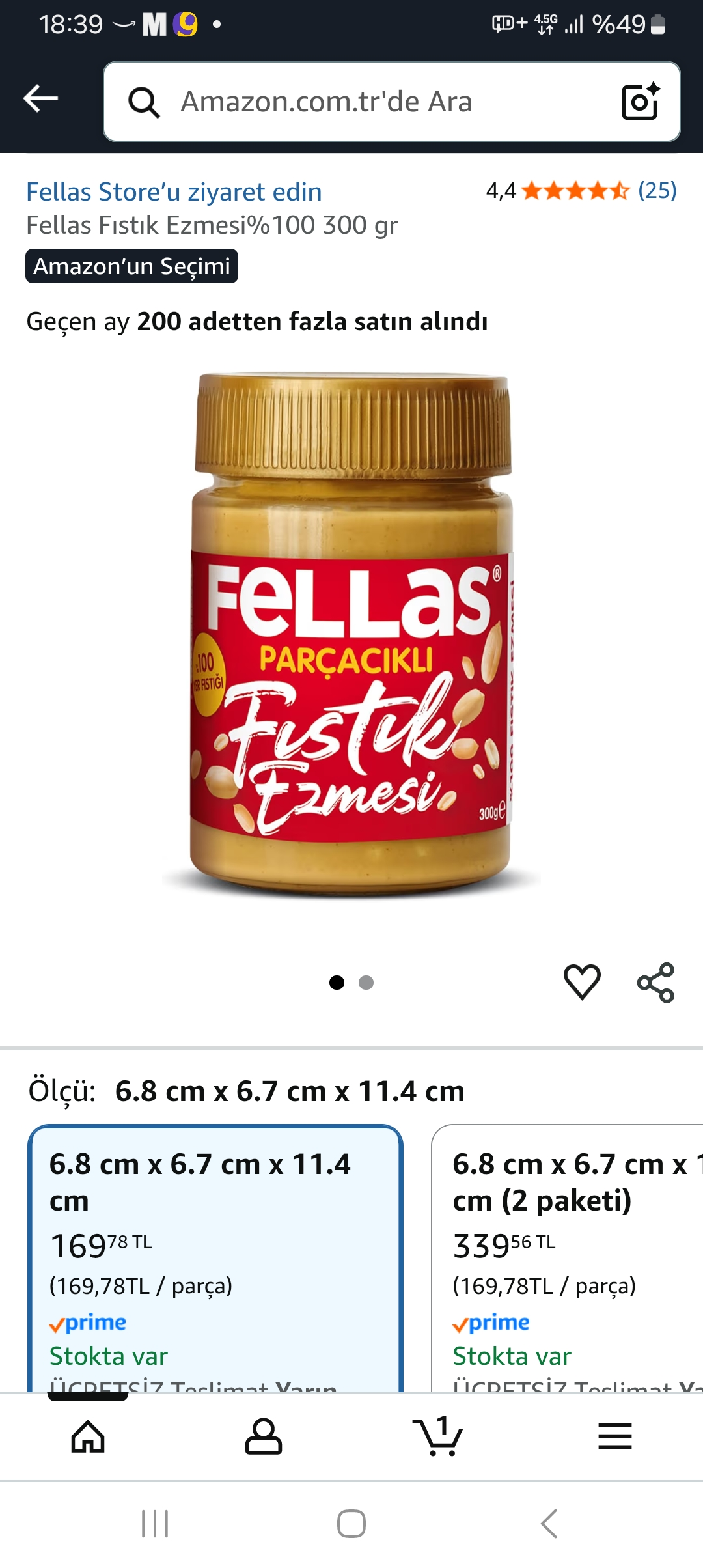Open the hamburger menu tab
Image resolution: width=703 pixels, height=1568 pixels.
coord(614,1436)
